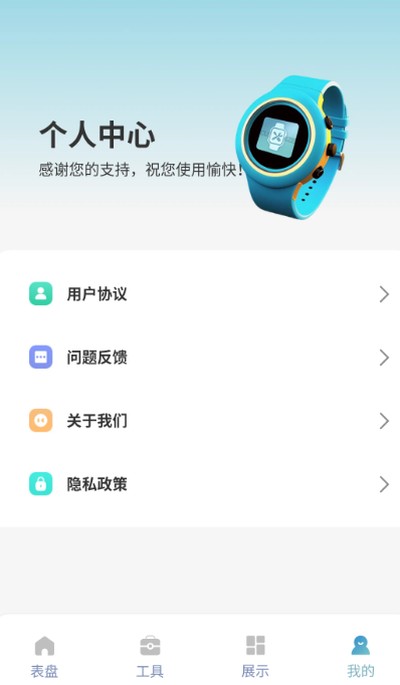Image resolution: width=400 pixels, height=685 pixels.
Task: Open the 用户协议 row
Action: coord(200,294)
